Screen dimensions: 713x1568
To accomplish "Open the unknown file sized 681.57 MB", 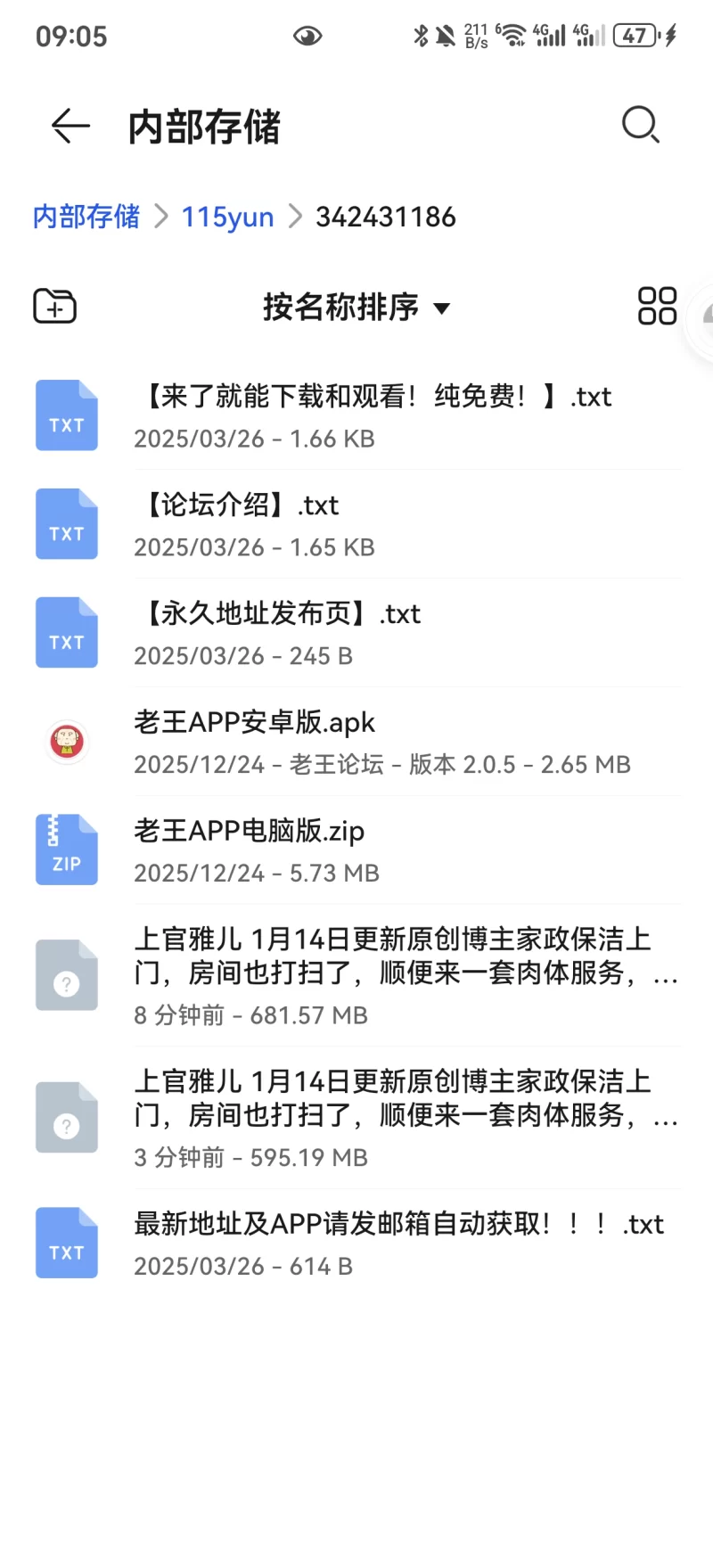I will [356, 975].
